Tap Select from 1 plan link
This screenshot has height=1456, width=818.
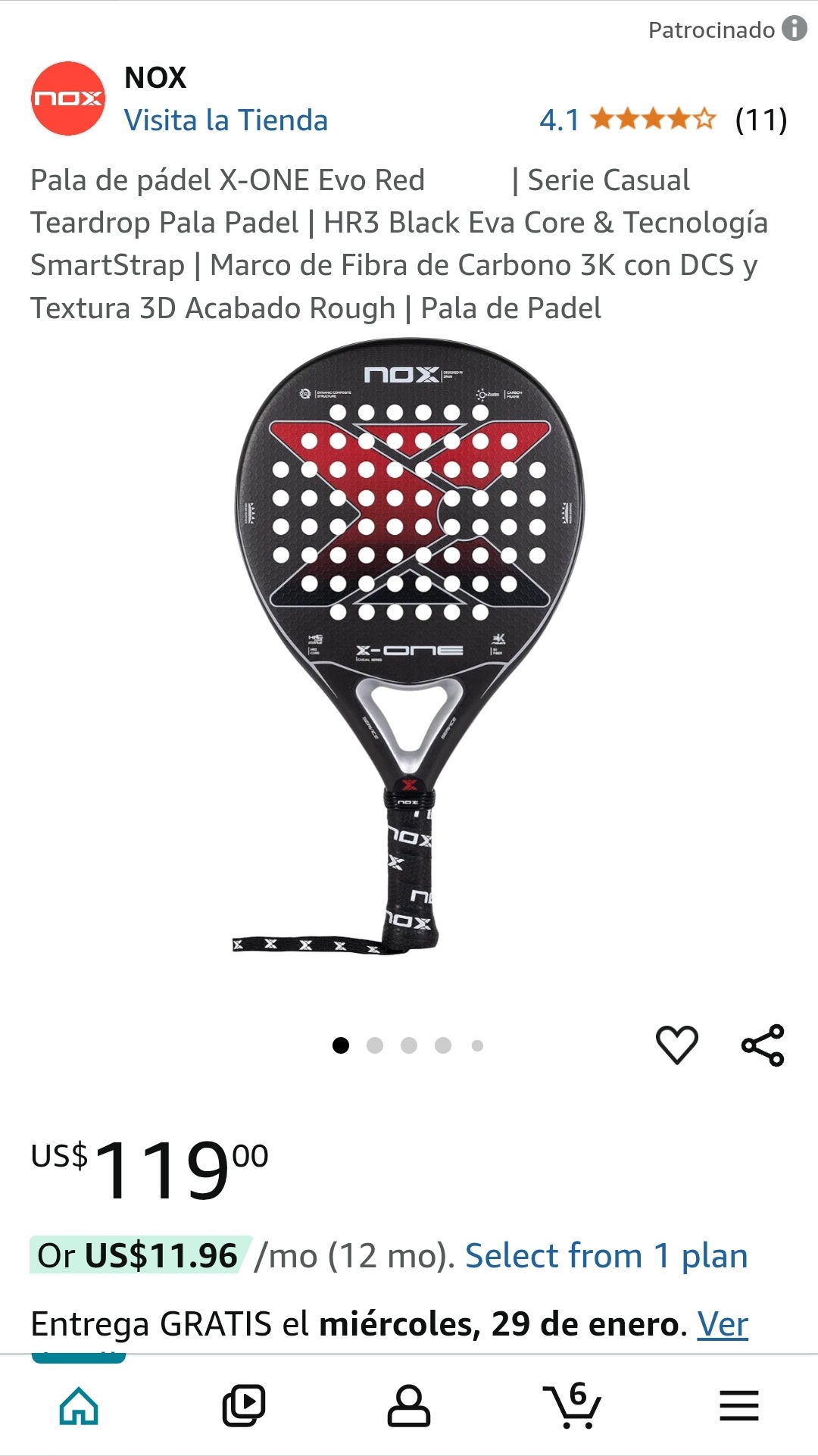pyautogui.click(x=606, y=1255)
